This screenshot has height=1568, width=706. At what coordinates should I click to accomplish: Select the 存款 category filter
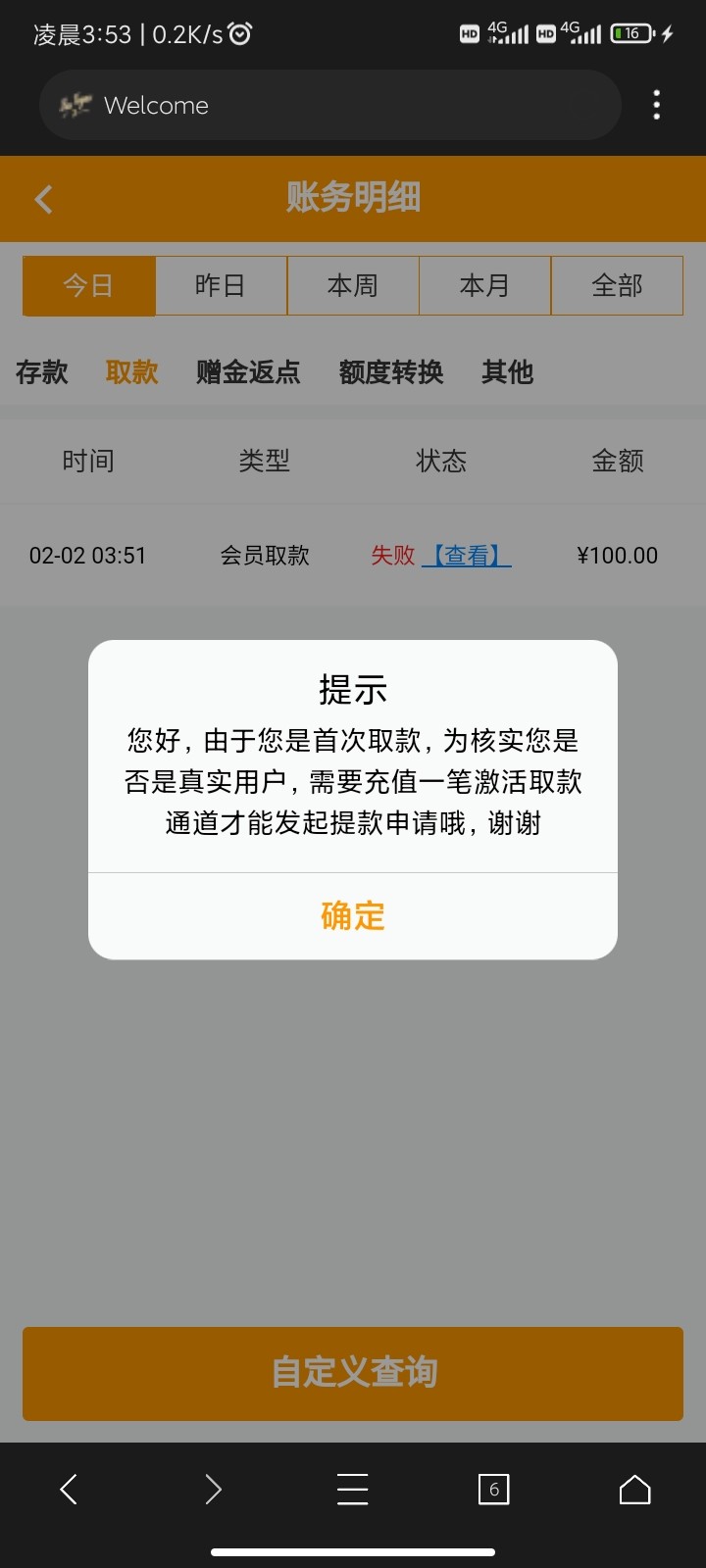(41, 372)
